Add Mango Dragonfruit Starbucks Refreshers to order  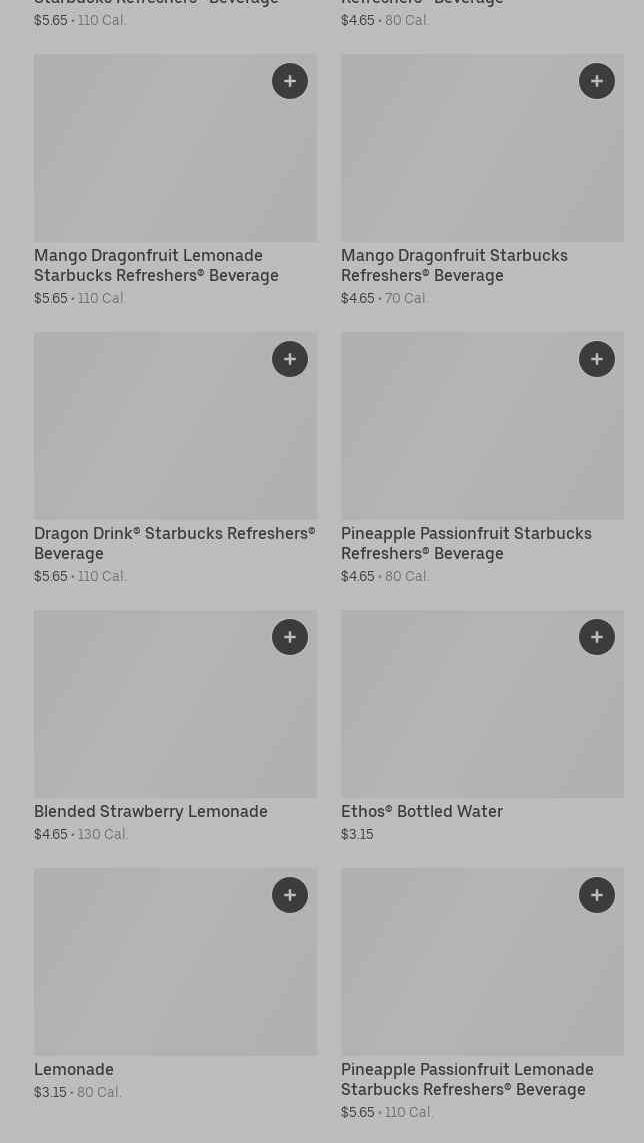(x=597, y=81)
